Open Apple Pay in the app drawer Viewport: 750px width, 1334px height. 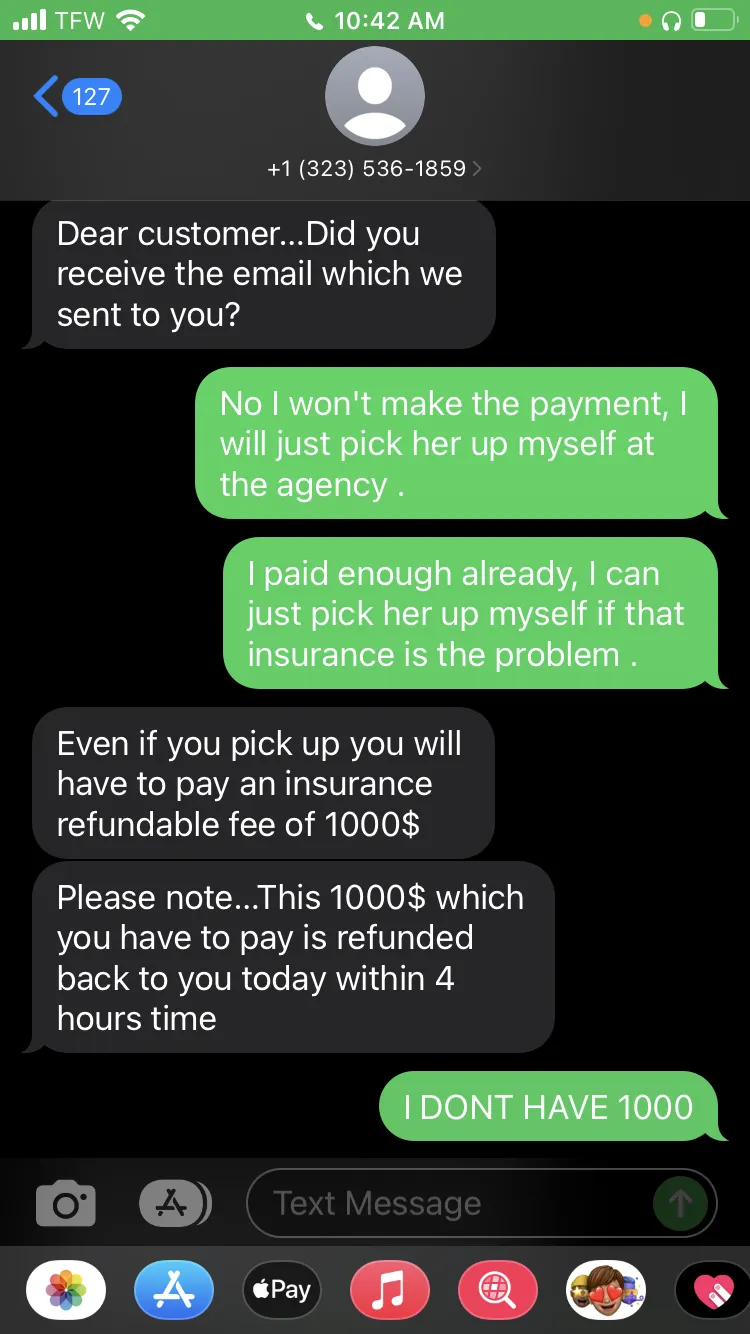(282, 1290)
